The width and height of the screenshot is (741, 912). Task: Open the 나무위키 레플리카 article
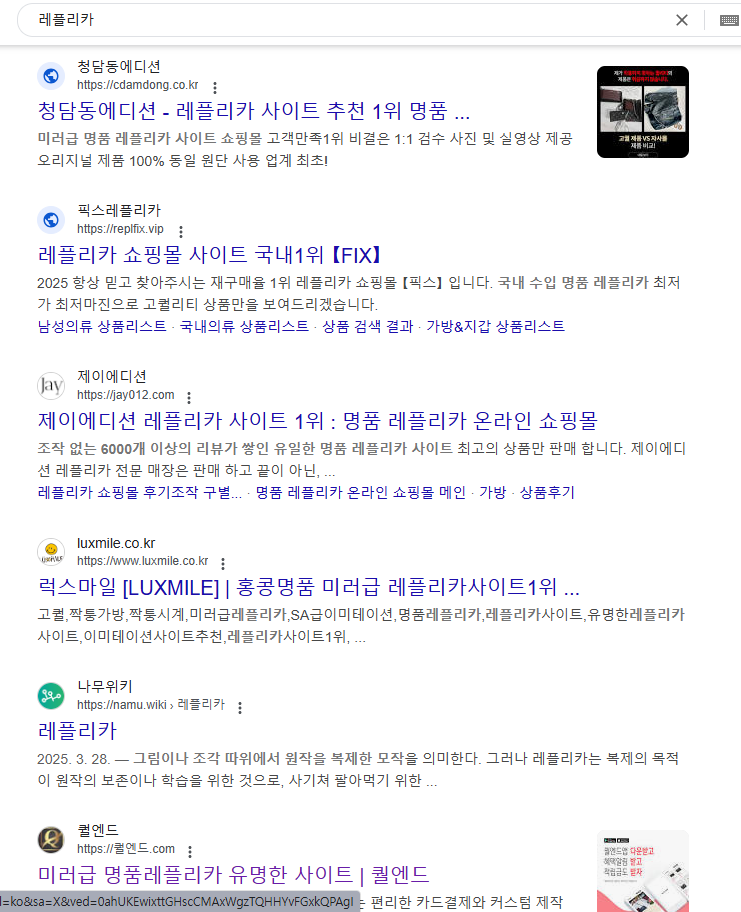[77, 729]
